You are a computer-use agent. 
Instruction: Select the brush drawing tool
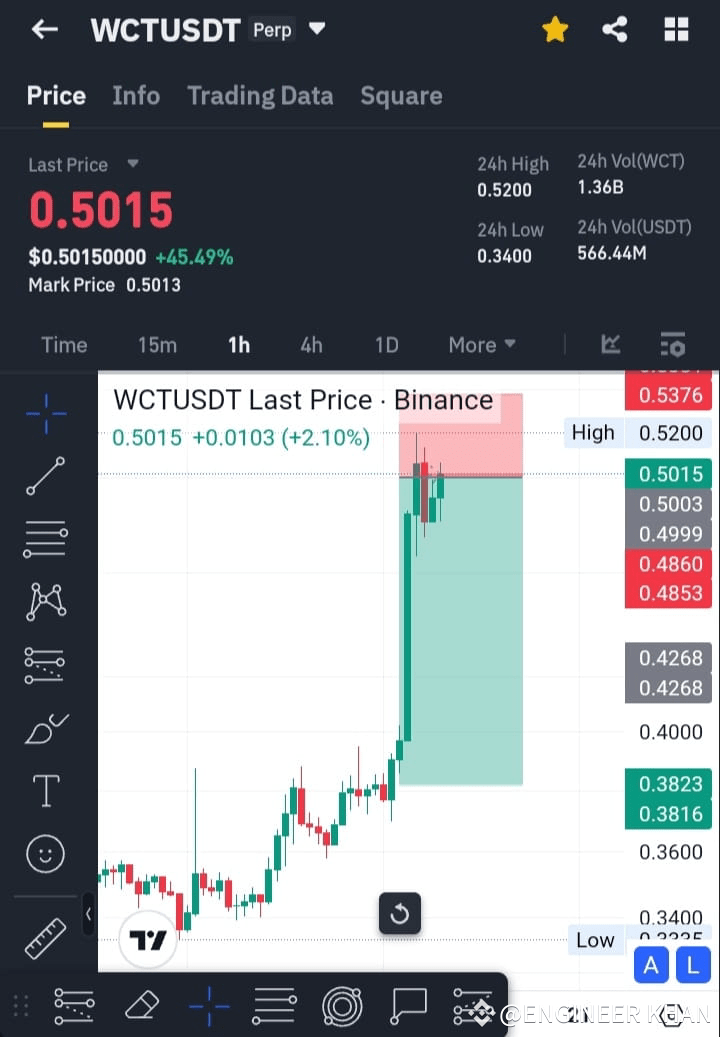pos(44,729)
